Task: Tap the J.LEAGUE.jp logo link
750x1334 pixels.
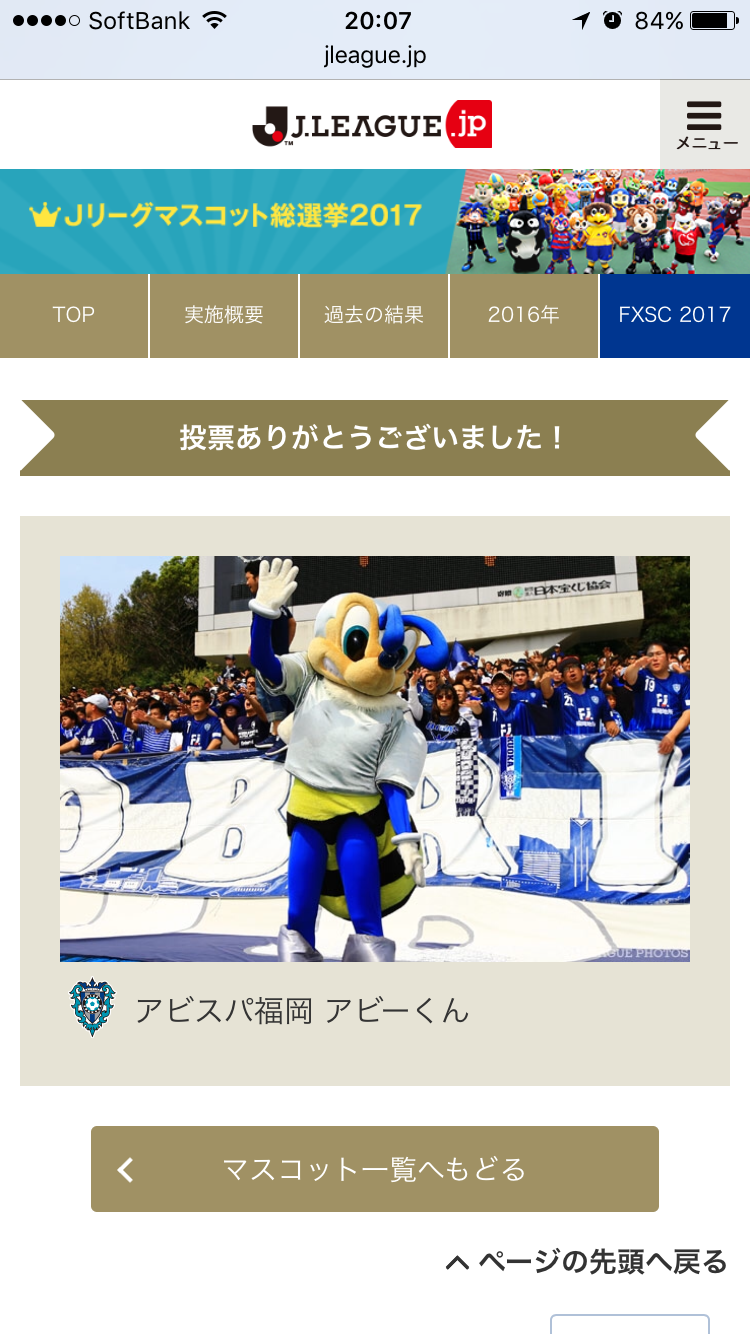Action: coord(372,125)
